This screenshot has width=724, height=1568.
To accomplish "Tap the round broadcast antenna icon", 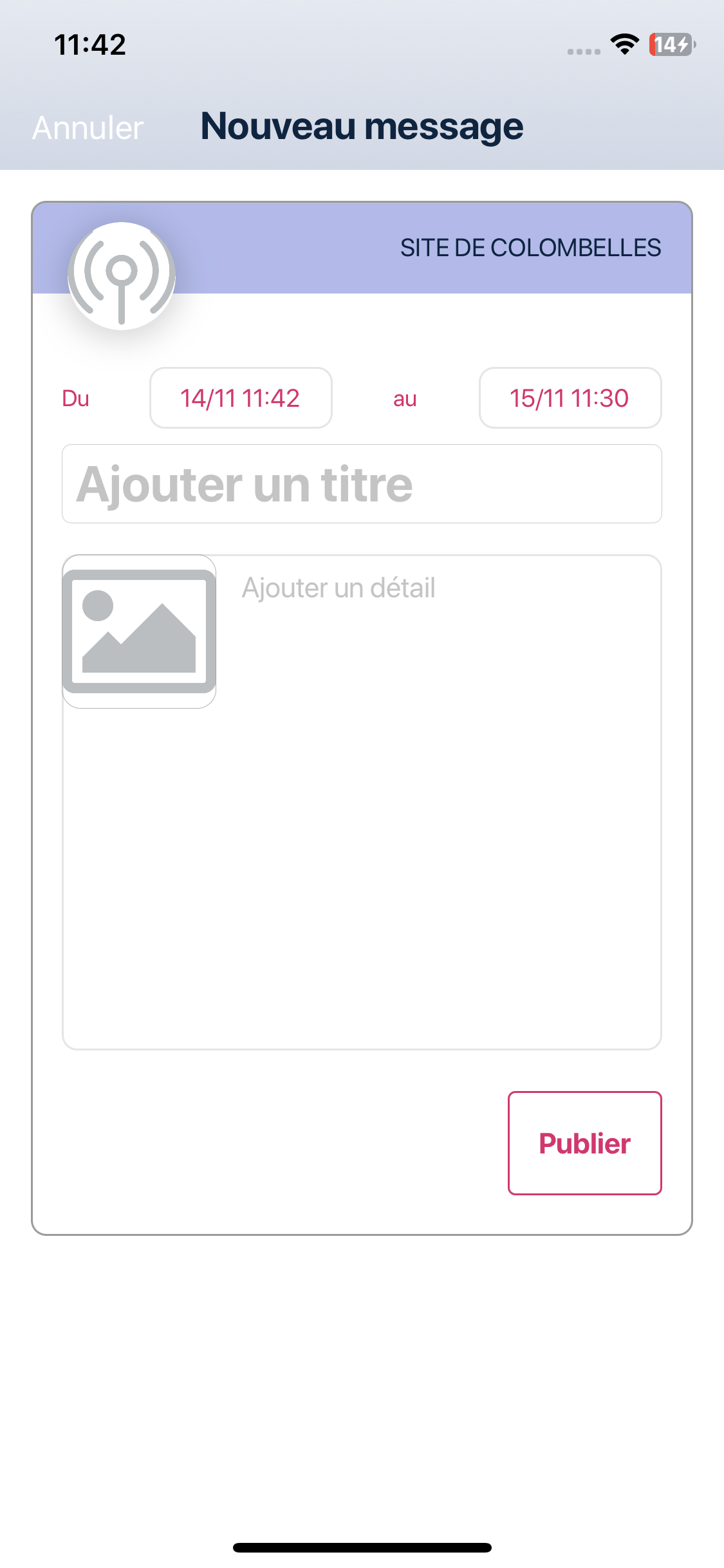I will (x=122, y=276).
